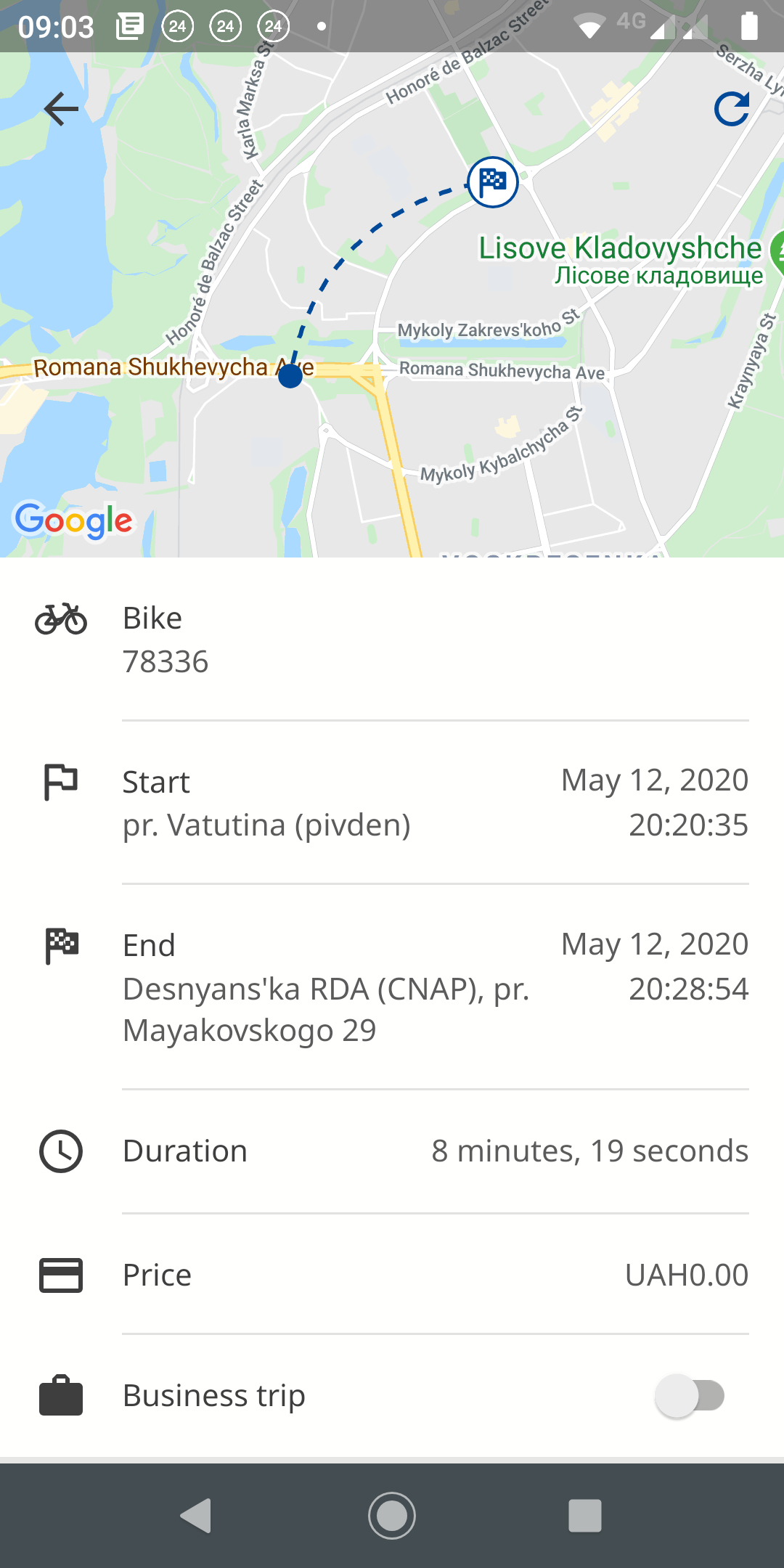Open the recent apps overview

click(585, 1515)
